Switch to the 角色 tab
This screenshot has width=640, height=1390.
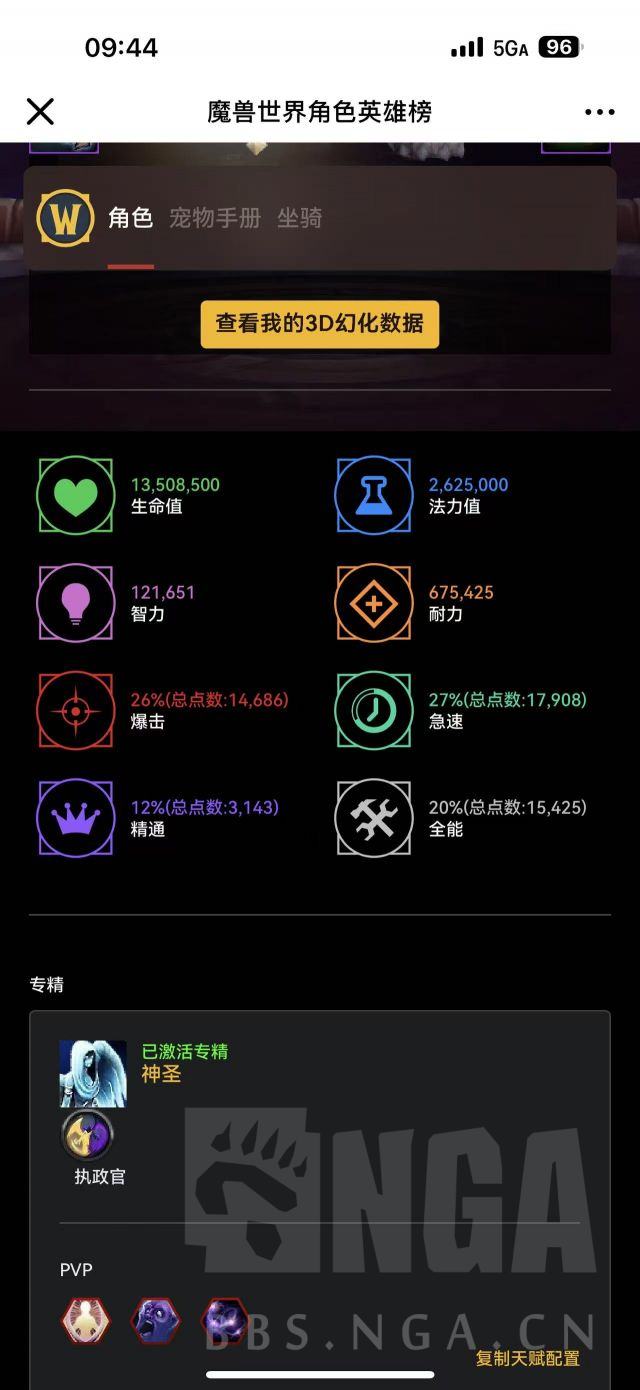point(130,218)
